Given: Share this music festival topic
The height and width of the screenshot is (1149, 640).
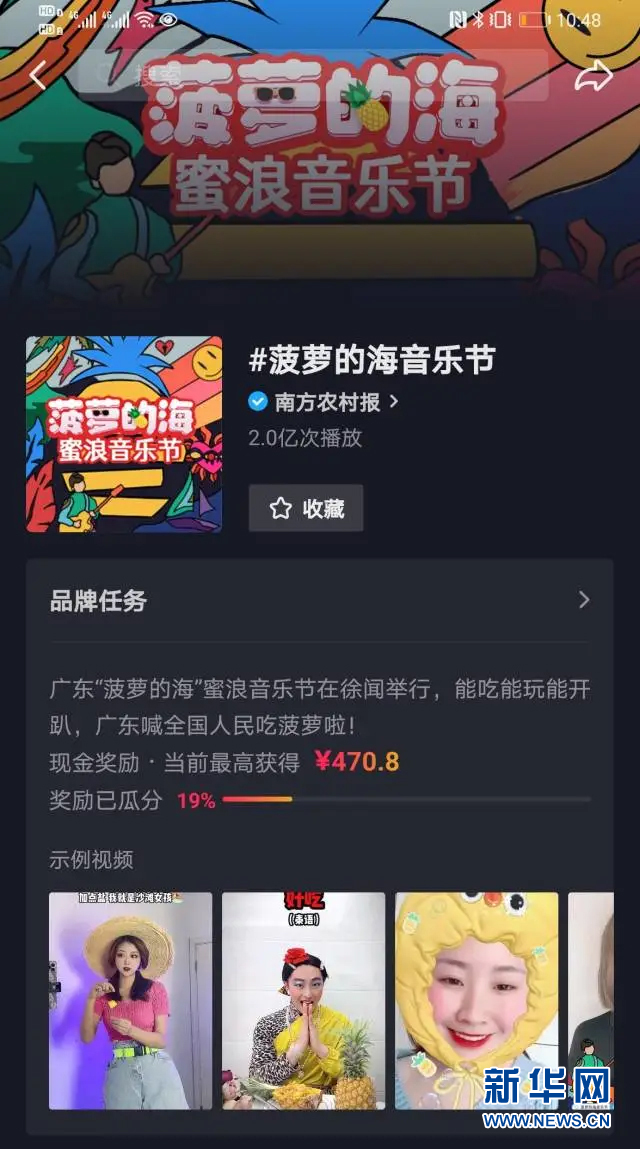Looking at the screenshot, I should pyautogui.click(x=593, y=76).
